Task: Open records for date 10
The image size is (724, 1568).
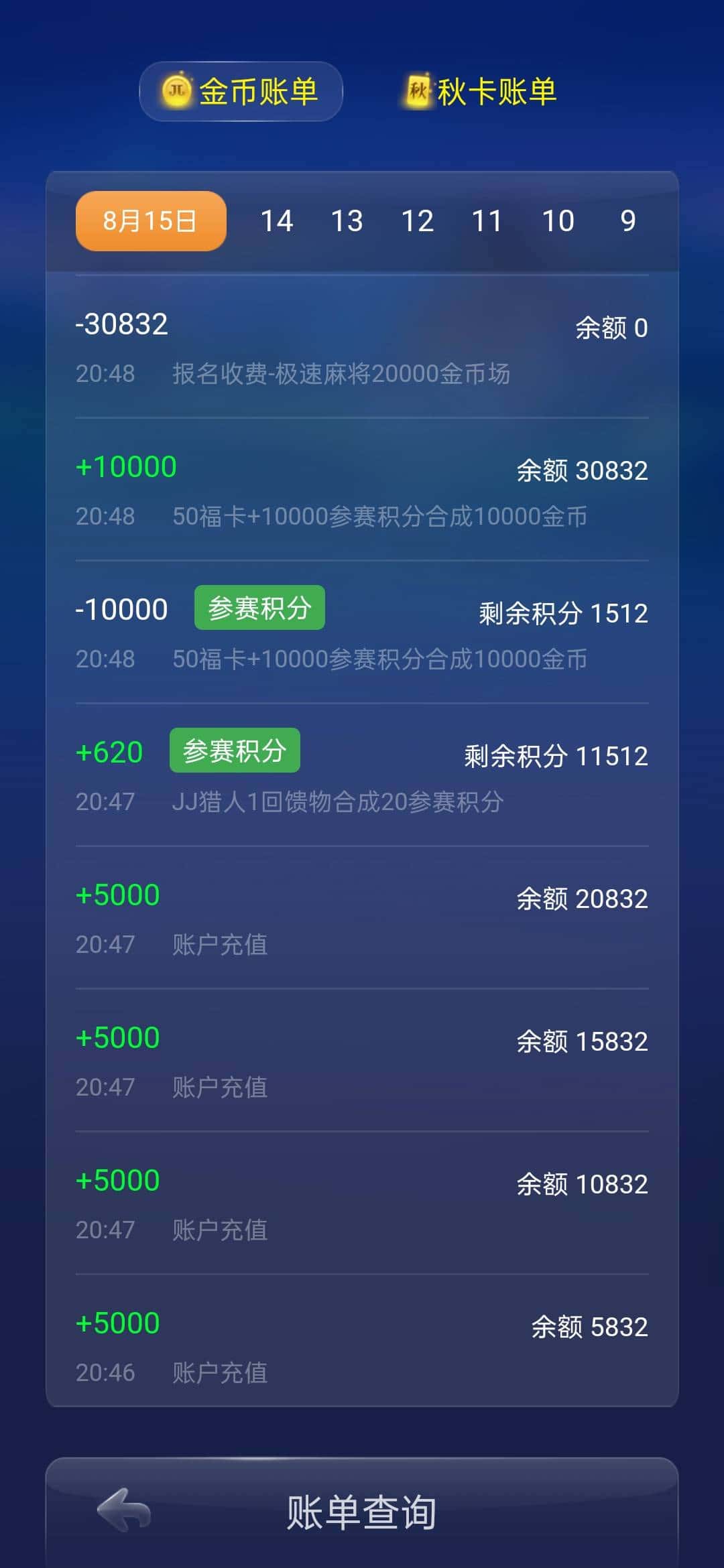Action: (x=558, y=220)
